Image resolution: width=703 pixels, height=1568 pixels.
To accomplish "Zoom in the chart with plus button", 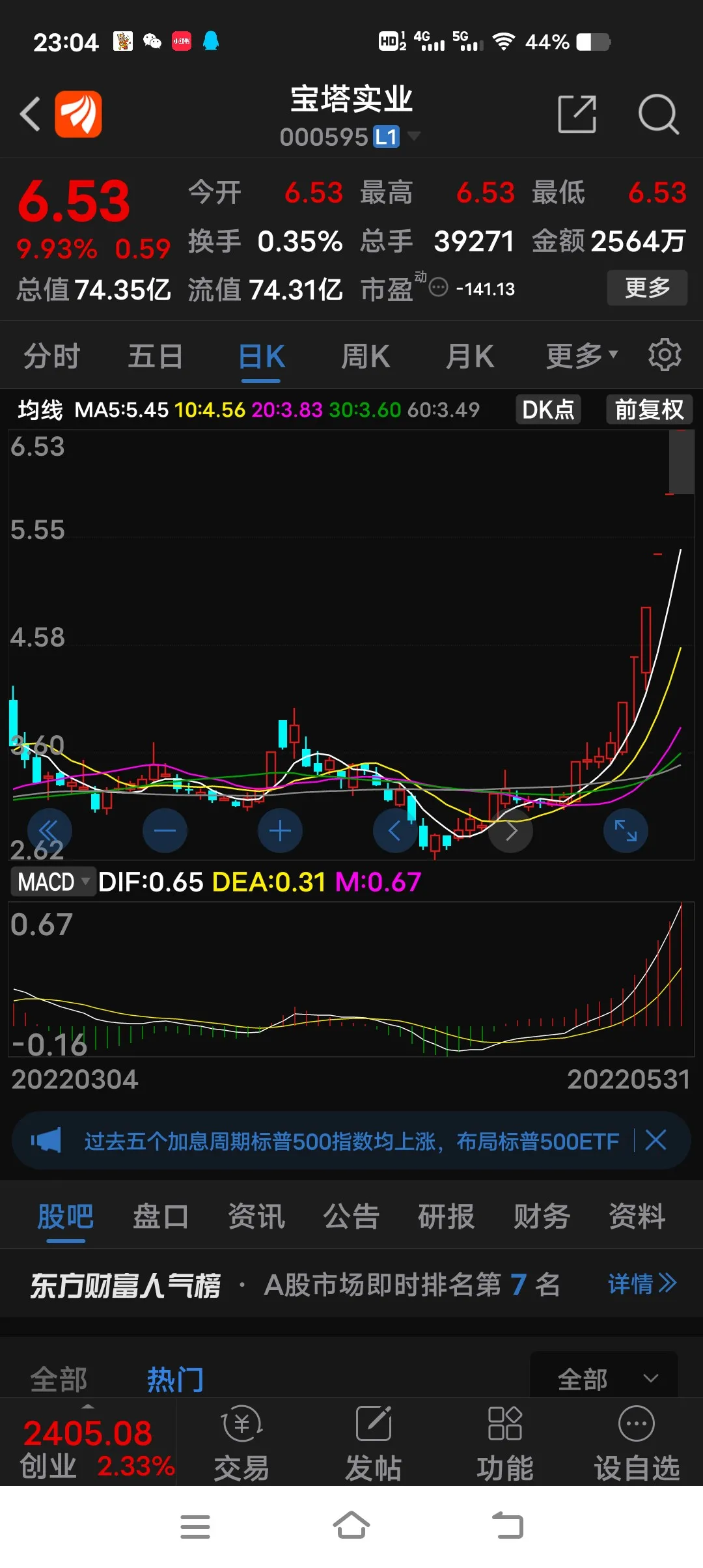I will click(280, 831).
